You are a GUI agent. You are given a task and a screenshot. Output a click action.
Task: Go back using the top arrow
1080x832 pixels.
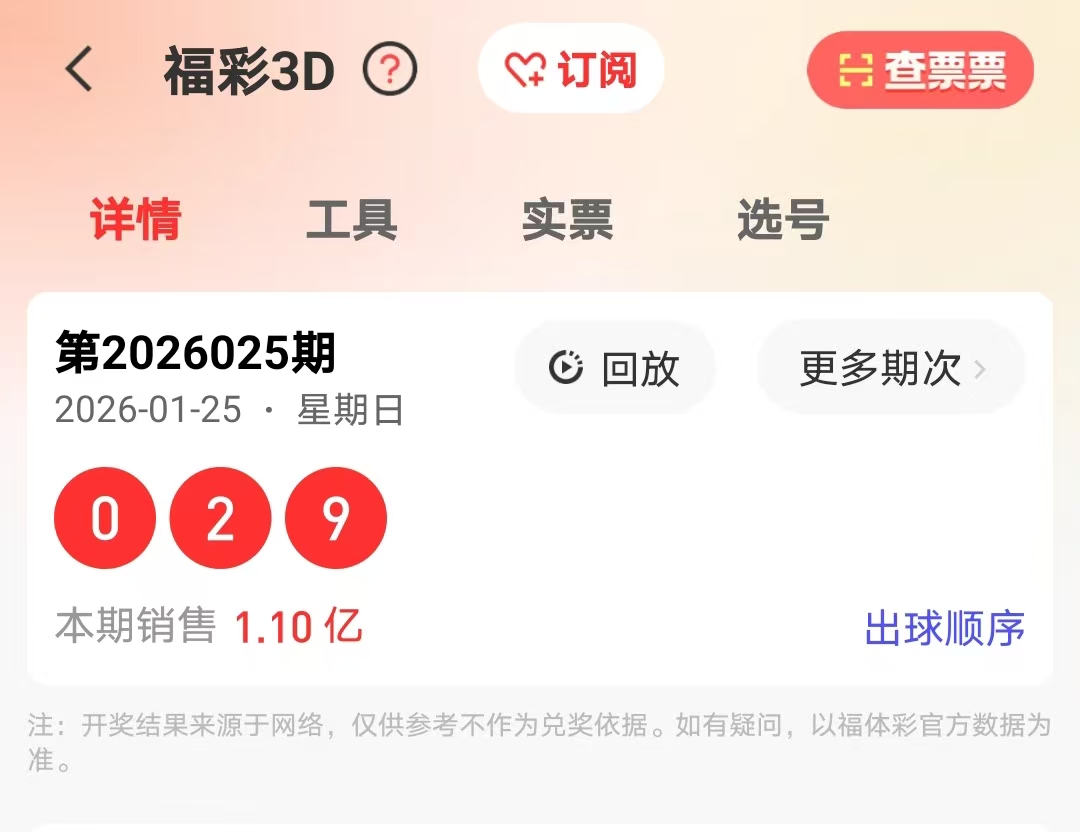pos(79,70)
